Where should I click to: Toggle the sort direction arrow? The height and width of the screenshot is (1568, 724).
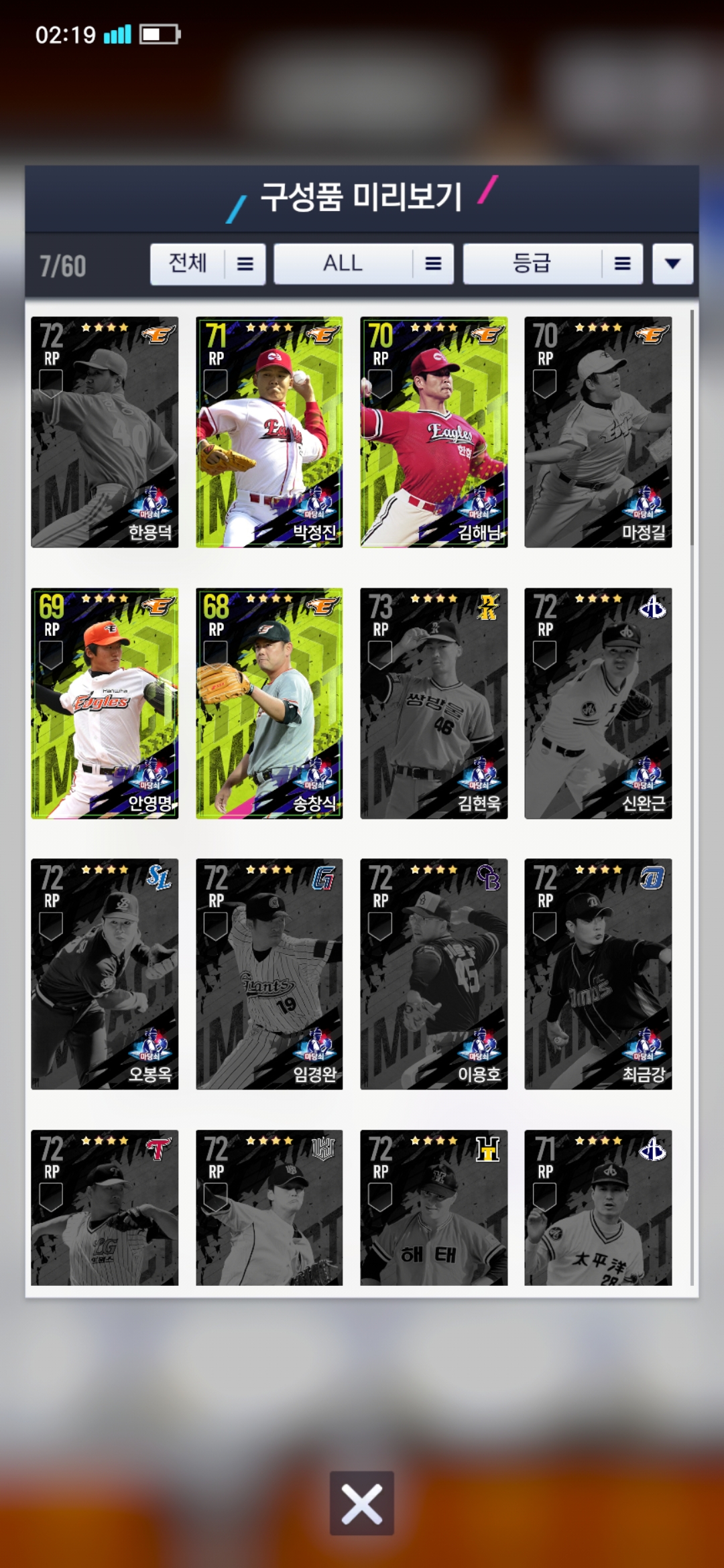(x=672, y=264)
